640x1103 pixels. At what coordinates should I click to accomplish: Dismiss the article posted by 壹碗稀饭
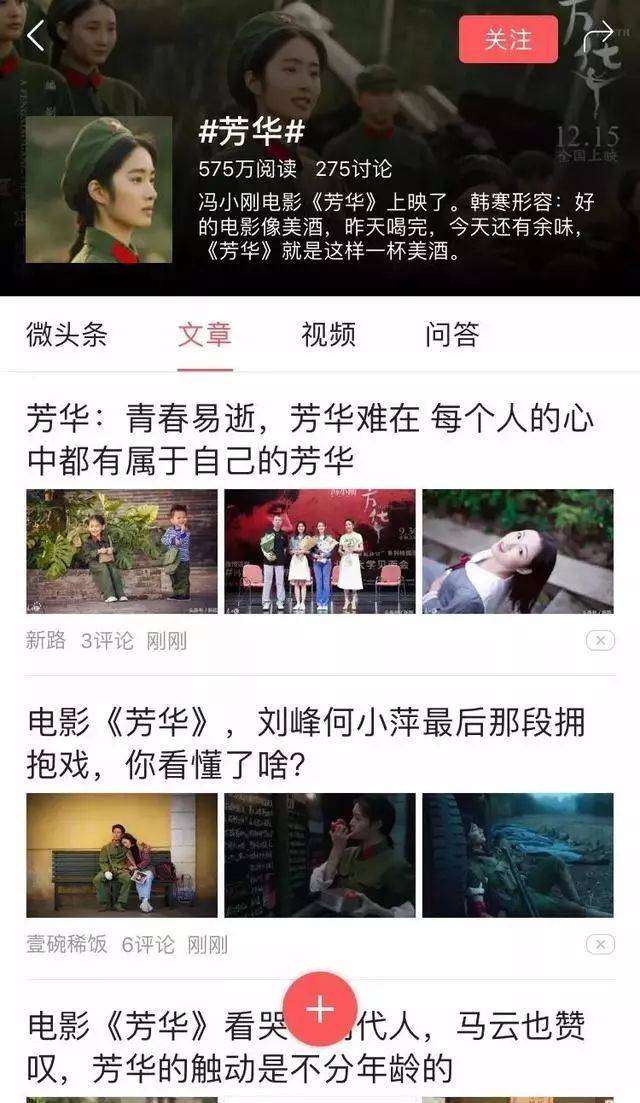pyautogui.click(x=600, y=944)
